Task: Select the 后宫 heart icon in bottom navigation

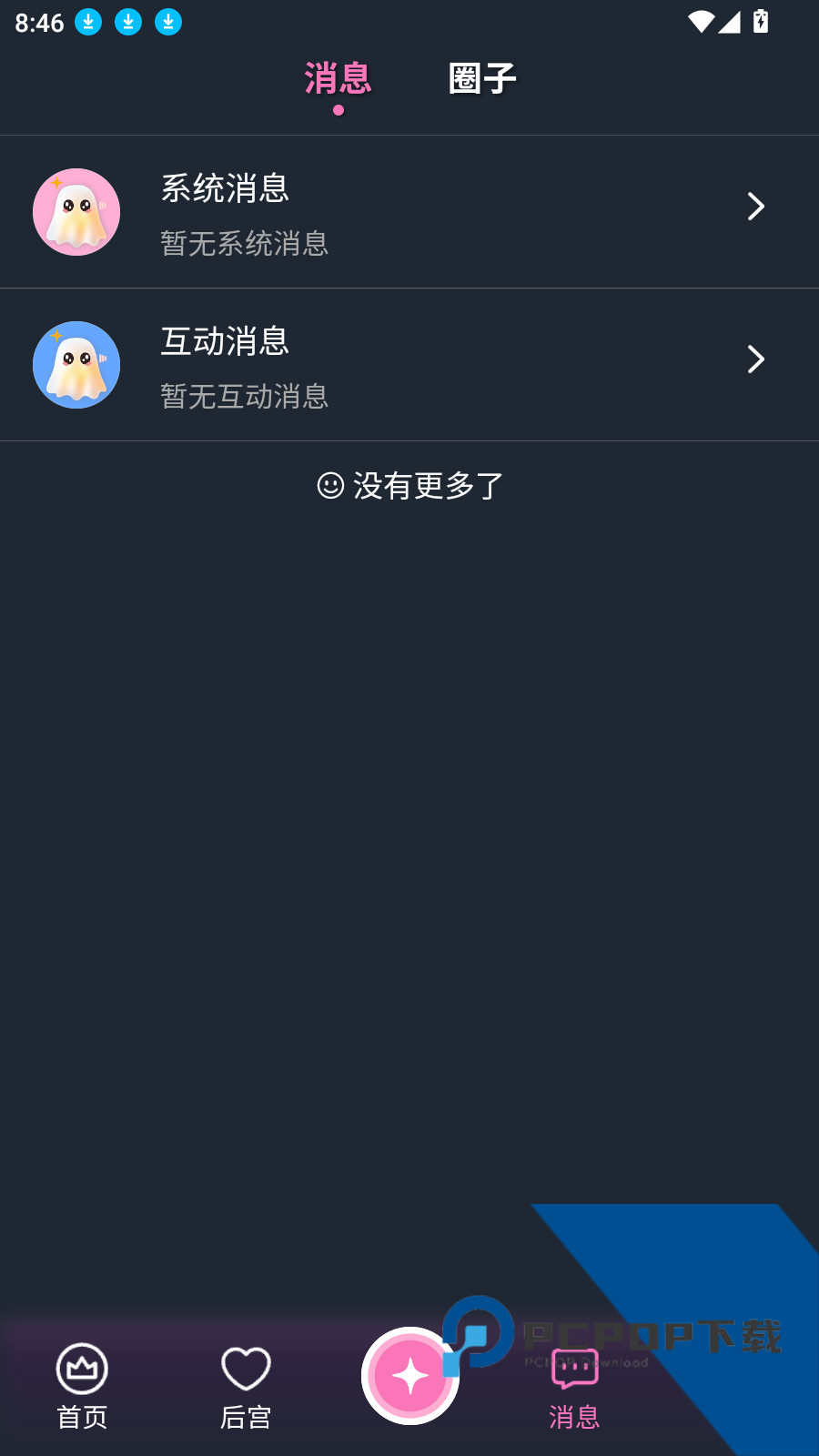Action: (x=244, y=1367)
